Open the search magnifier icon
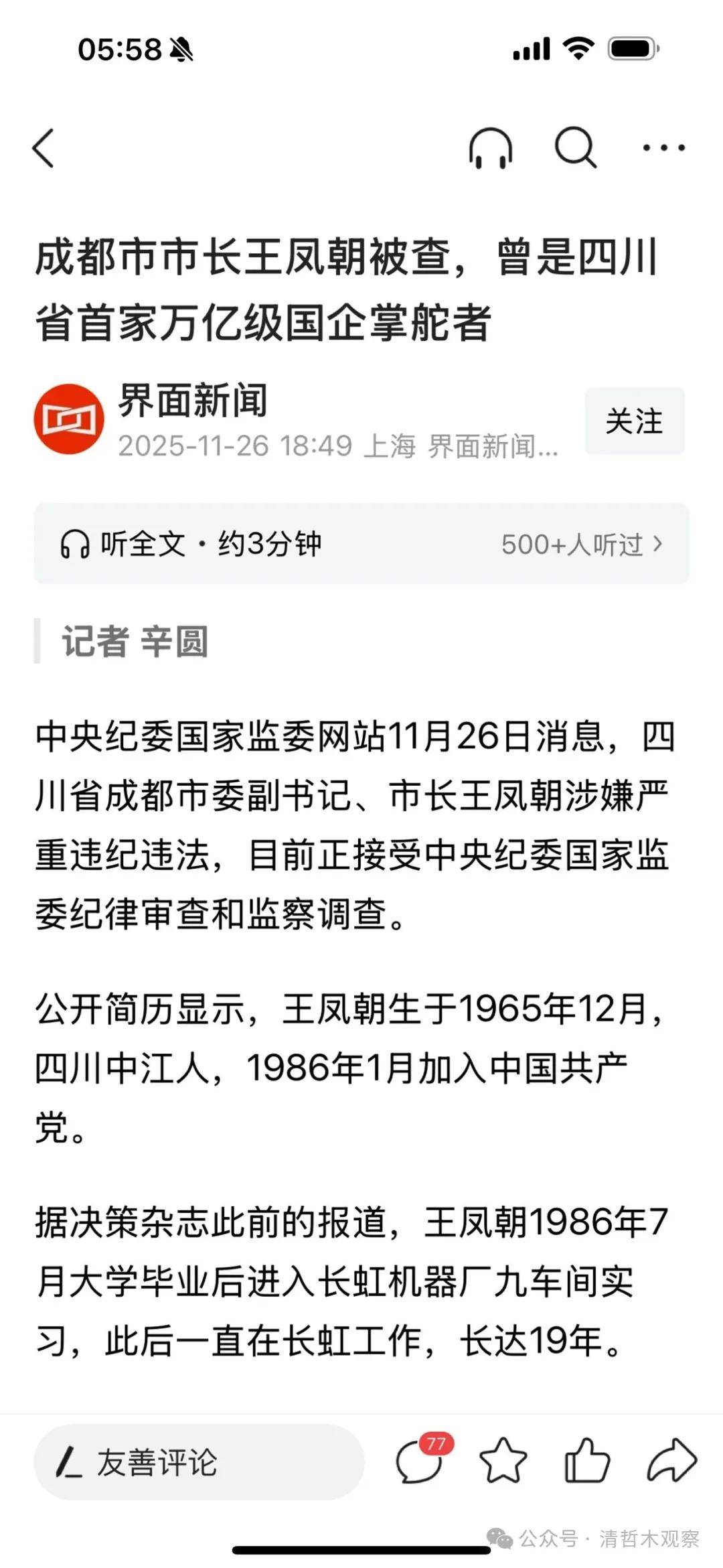 point(576,147)
